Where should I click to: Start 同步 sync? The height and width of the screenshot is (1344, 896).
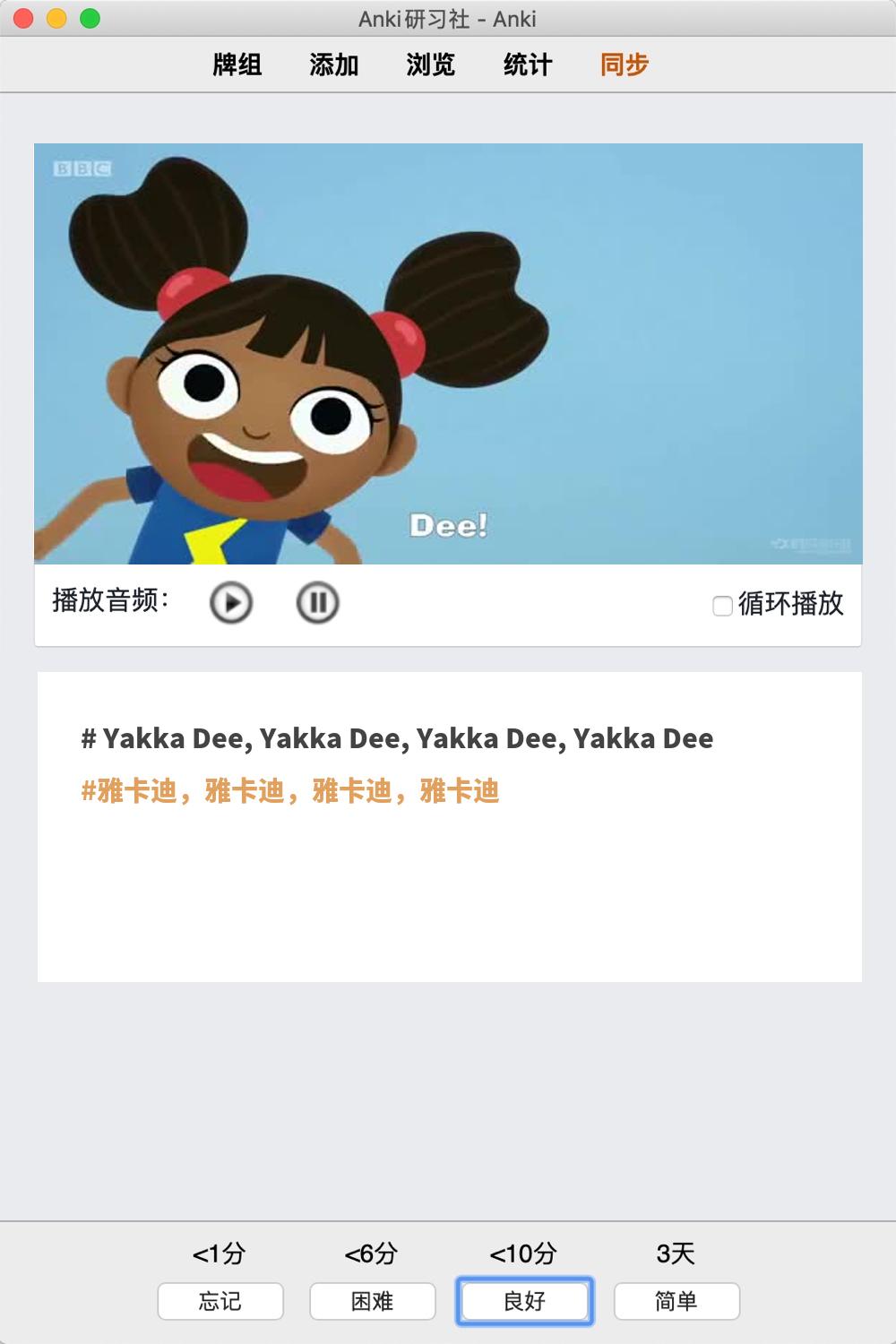pos(625,65)
